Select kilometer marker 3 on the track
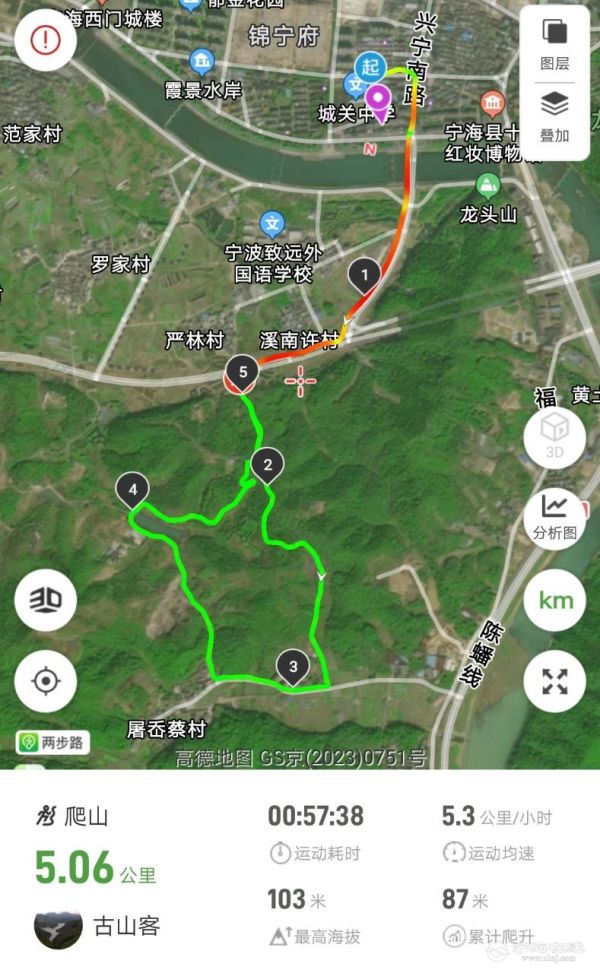 293,667
